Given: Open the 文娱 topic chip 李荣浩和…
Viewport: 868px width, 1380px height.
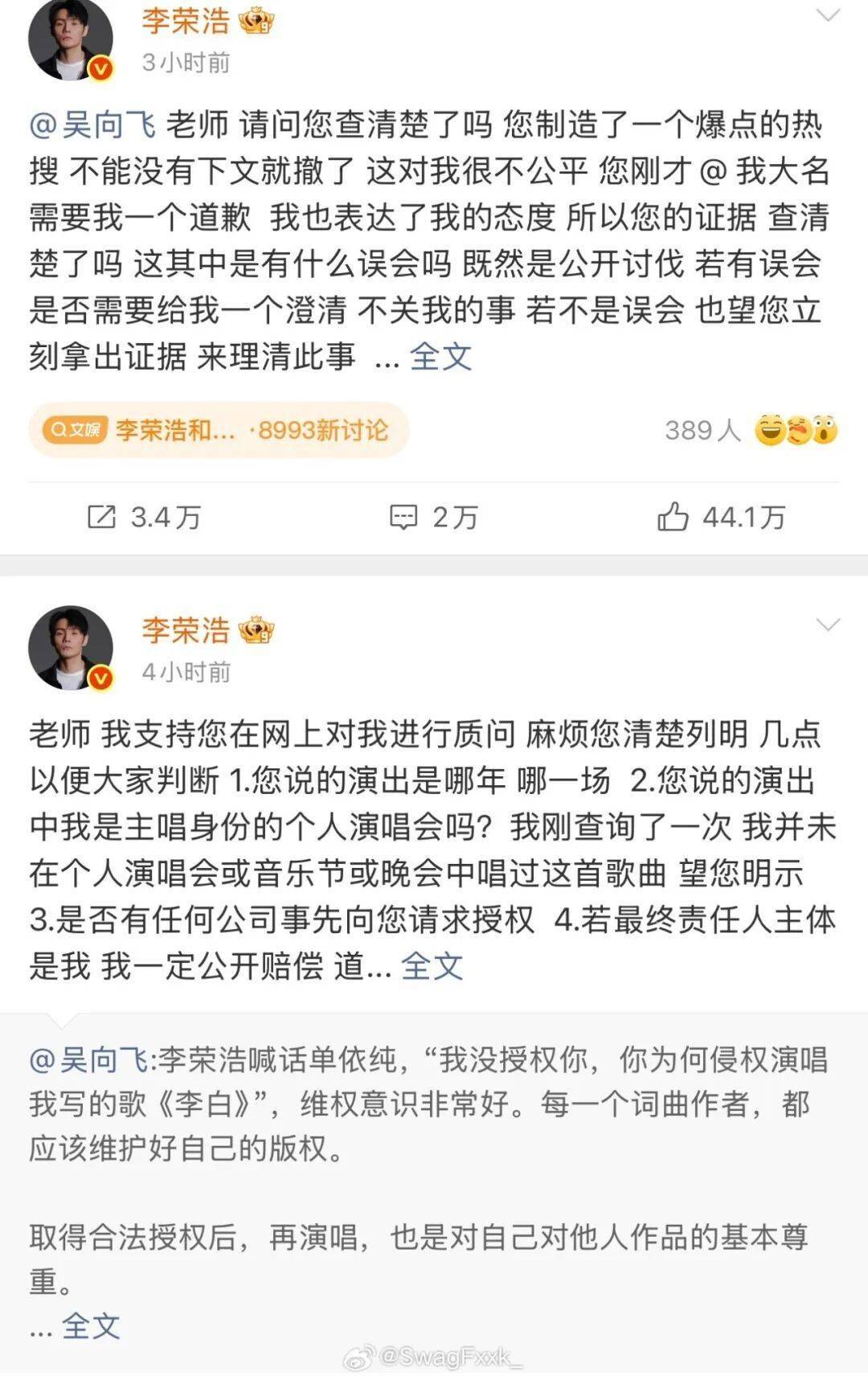Looking at the screenshot, I should pos(219,430).
